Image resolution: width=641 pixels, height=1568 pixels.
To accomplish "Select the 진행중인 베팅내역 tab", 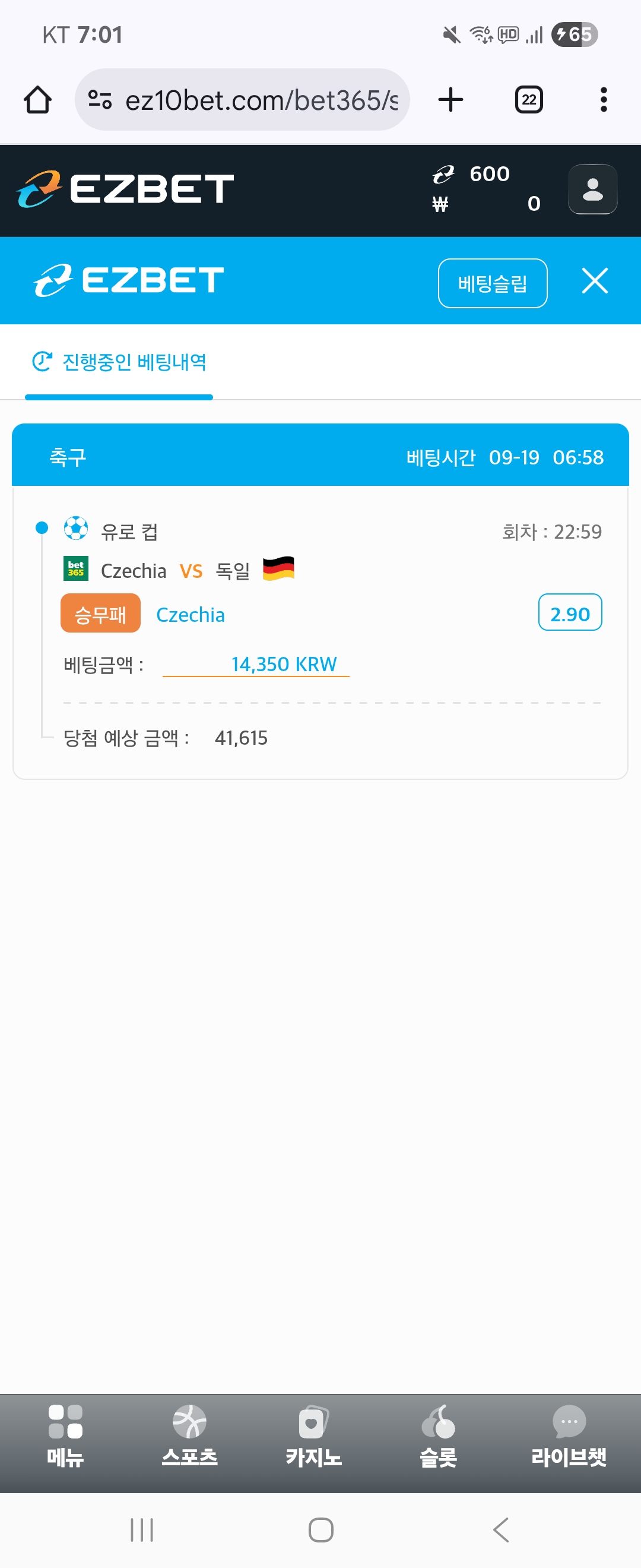I will click(x=119, y=362).
